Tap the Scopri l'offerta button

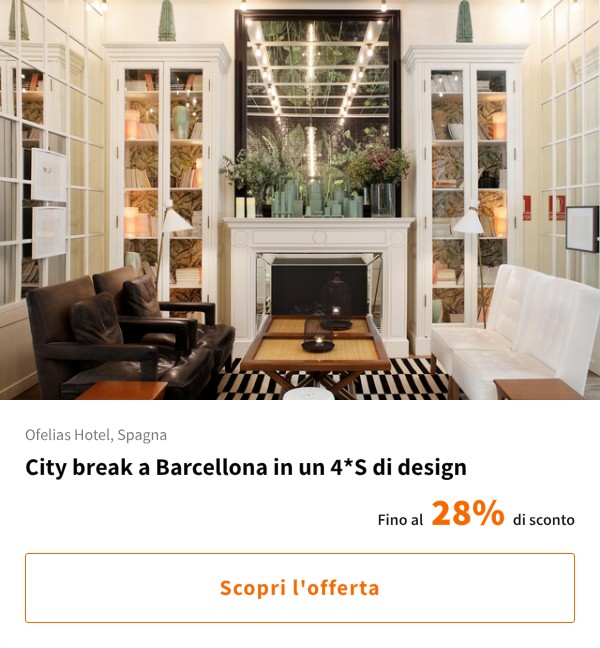click(x=300, y=588)
